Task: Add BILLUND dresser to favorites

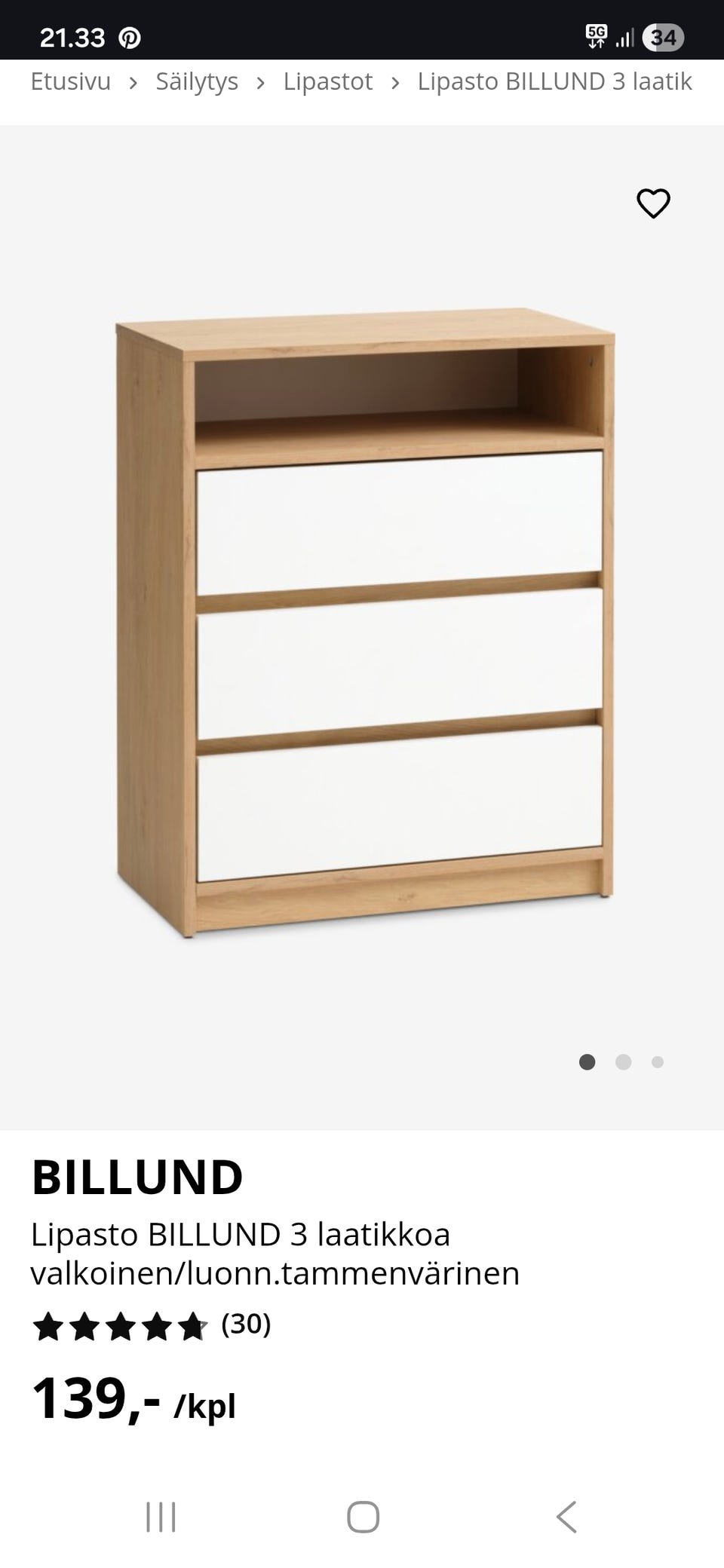Action: tap(653, 204)
